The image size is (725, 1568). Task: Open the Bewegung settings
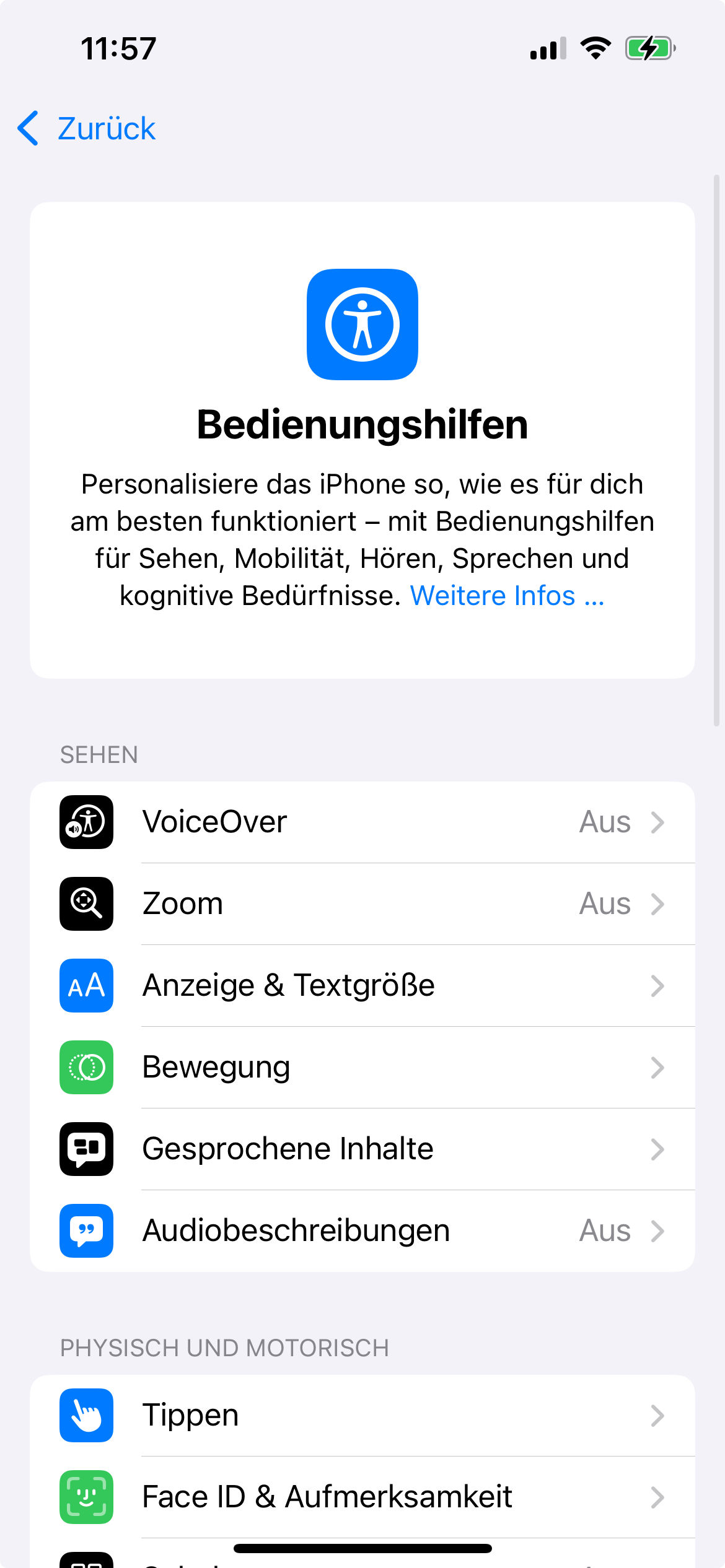362,1067
